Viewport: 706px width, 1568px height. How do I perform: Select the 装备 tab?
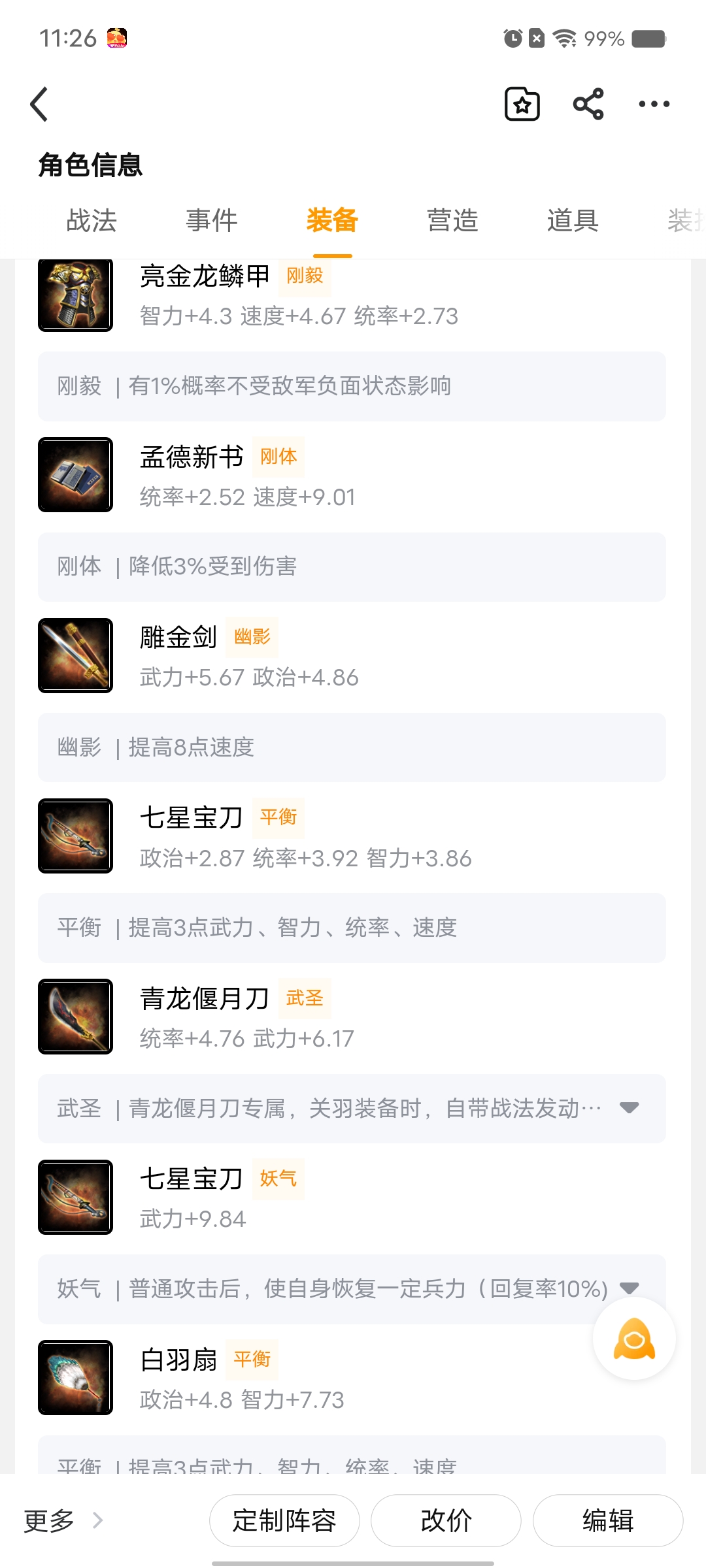(332, 221)
